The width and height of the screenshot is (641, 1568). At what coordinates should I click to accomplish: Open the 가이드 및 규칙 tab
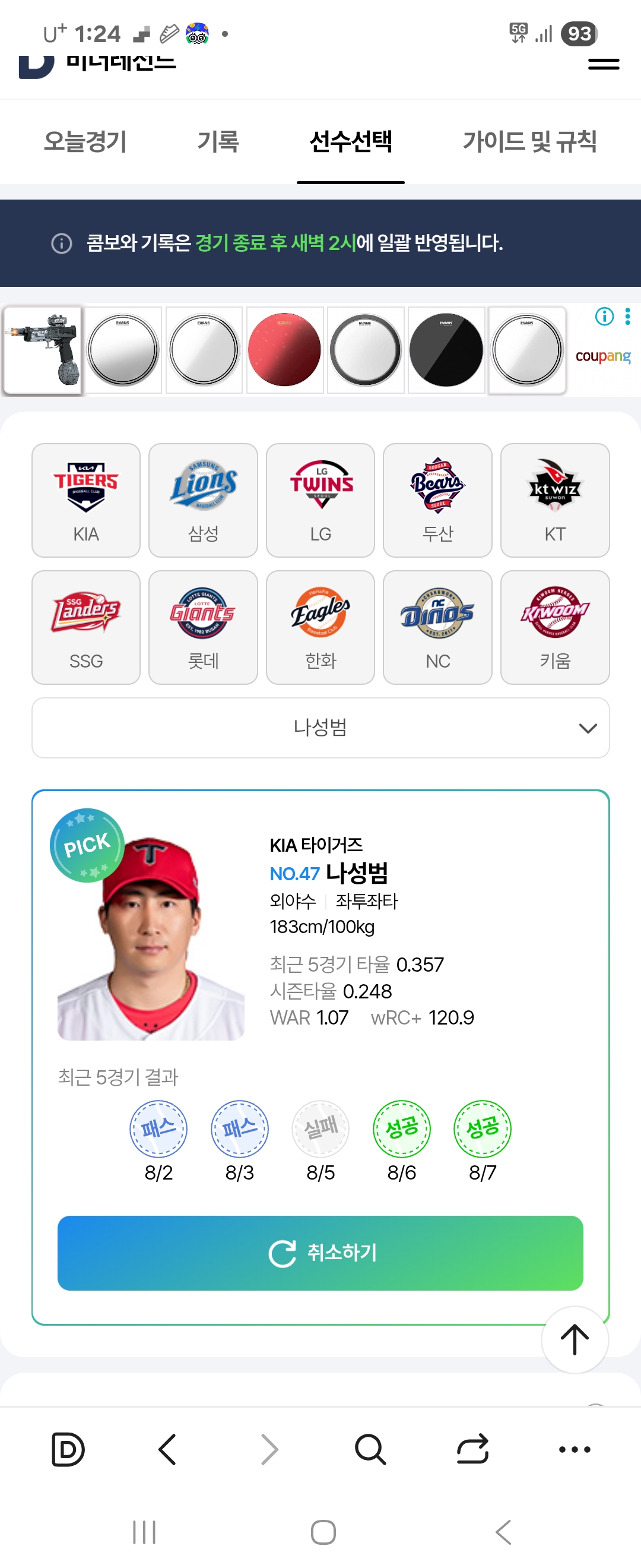(529, 142)
